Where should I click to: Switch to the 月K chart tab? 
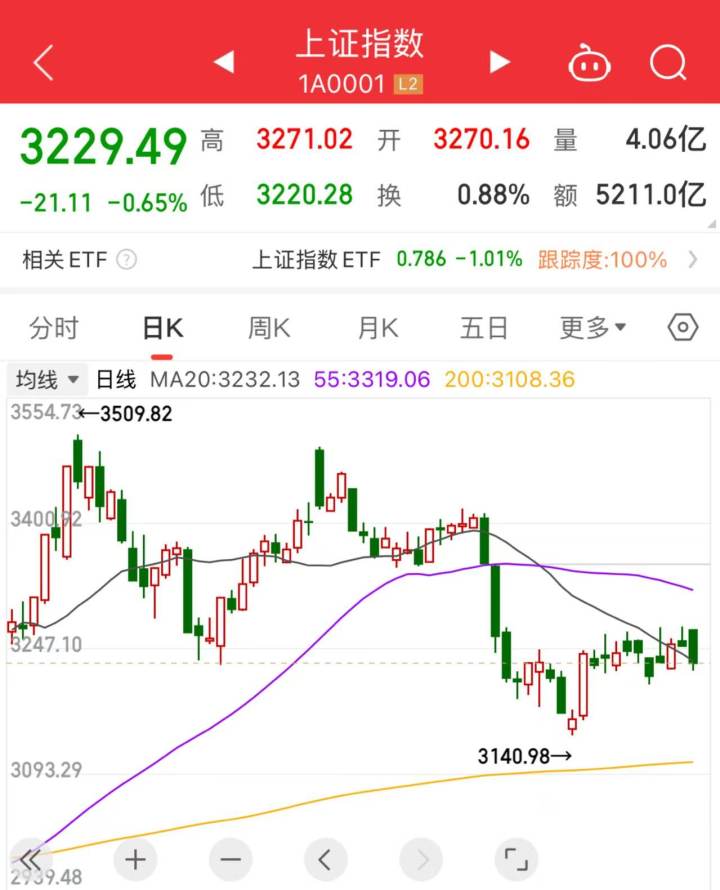pos(378,328)
